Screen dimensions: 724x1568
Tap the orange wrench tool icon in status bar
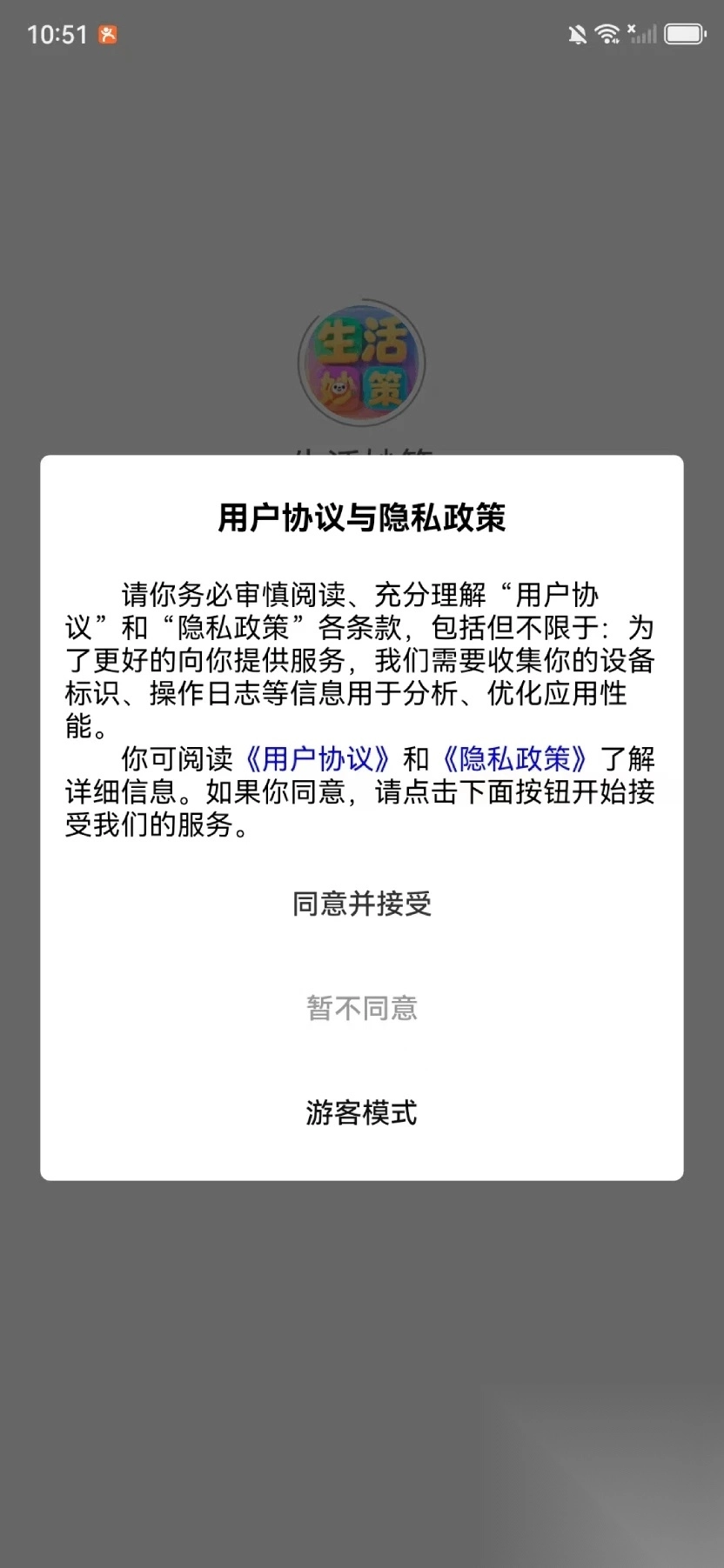click(108, 35)
